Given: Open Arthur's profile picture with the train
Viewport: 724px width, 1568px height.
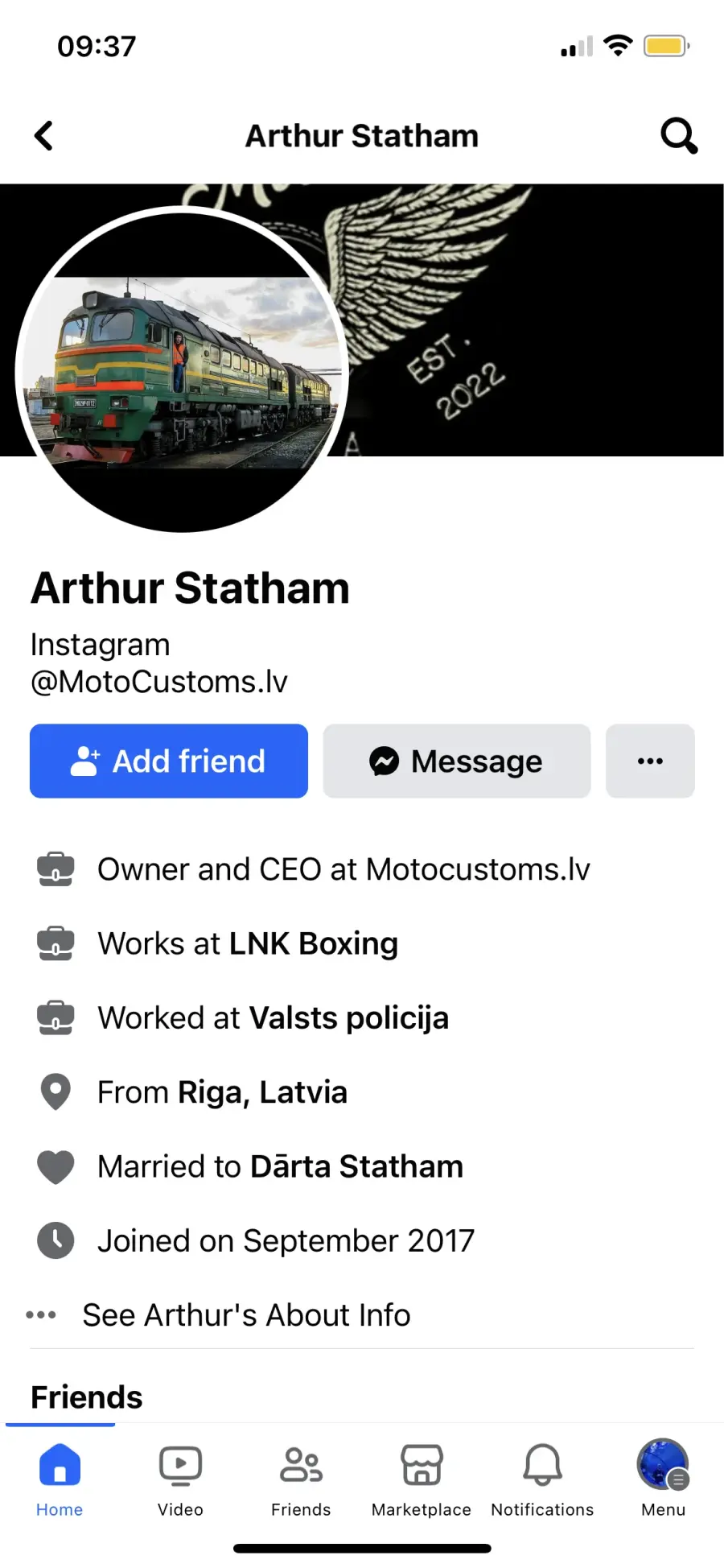Looking at the screenshot, I should [x=182, y=369].
